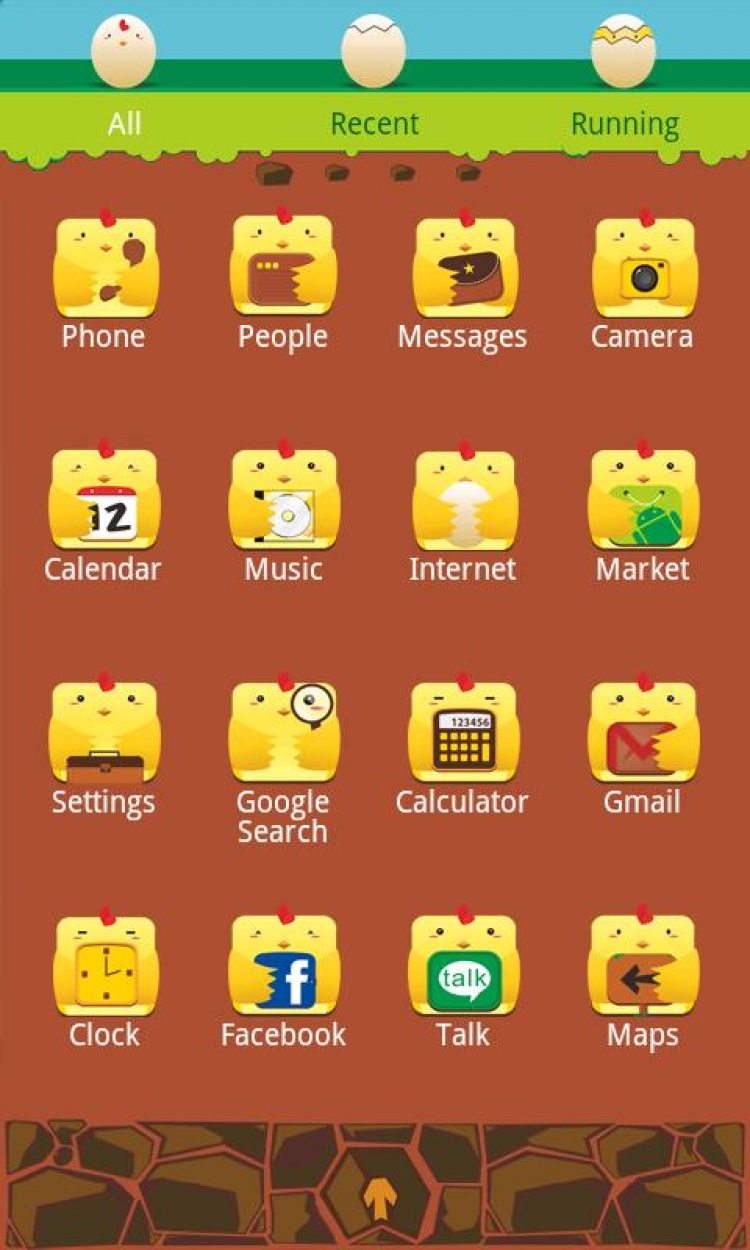Launch the Clock app
Screen dimensions: 750x1250
point(104,966)
